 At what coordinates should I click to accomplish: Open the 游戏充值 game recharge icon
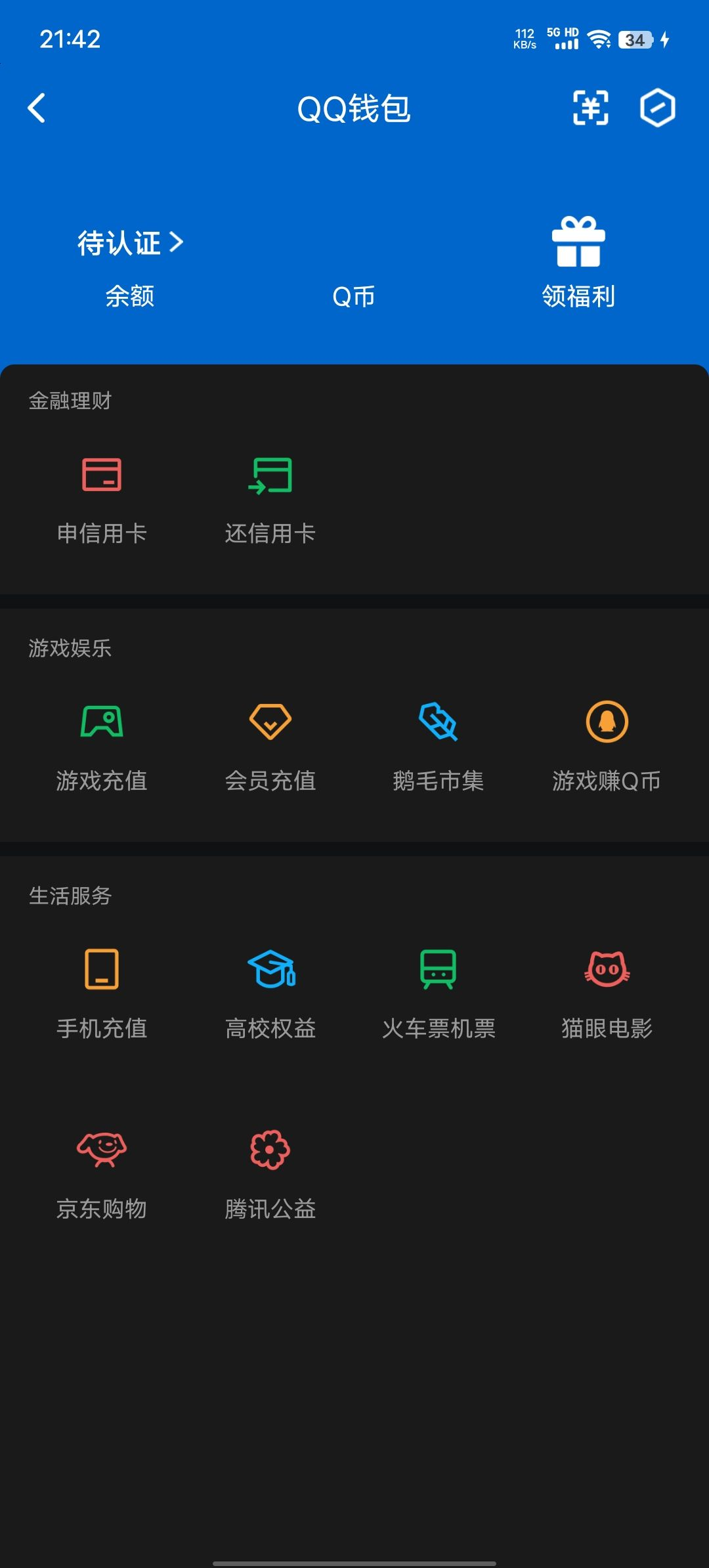pos(102,722)
